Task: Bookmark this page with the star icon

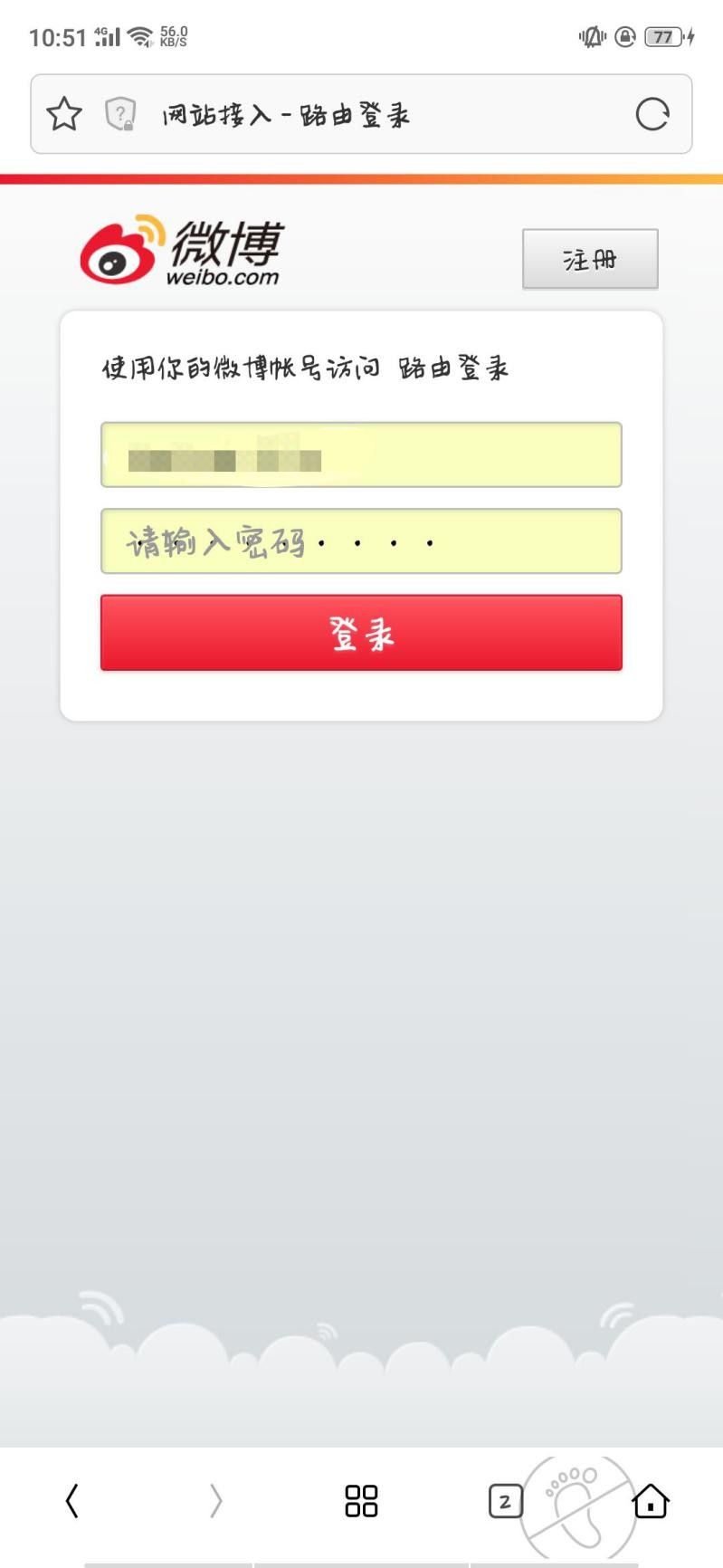Action: [x=64, y=114]
